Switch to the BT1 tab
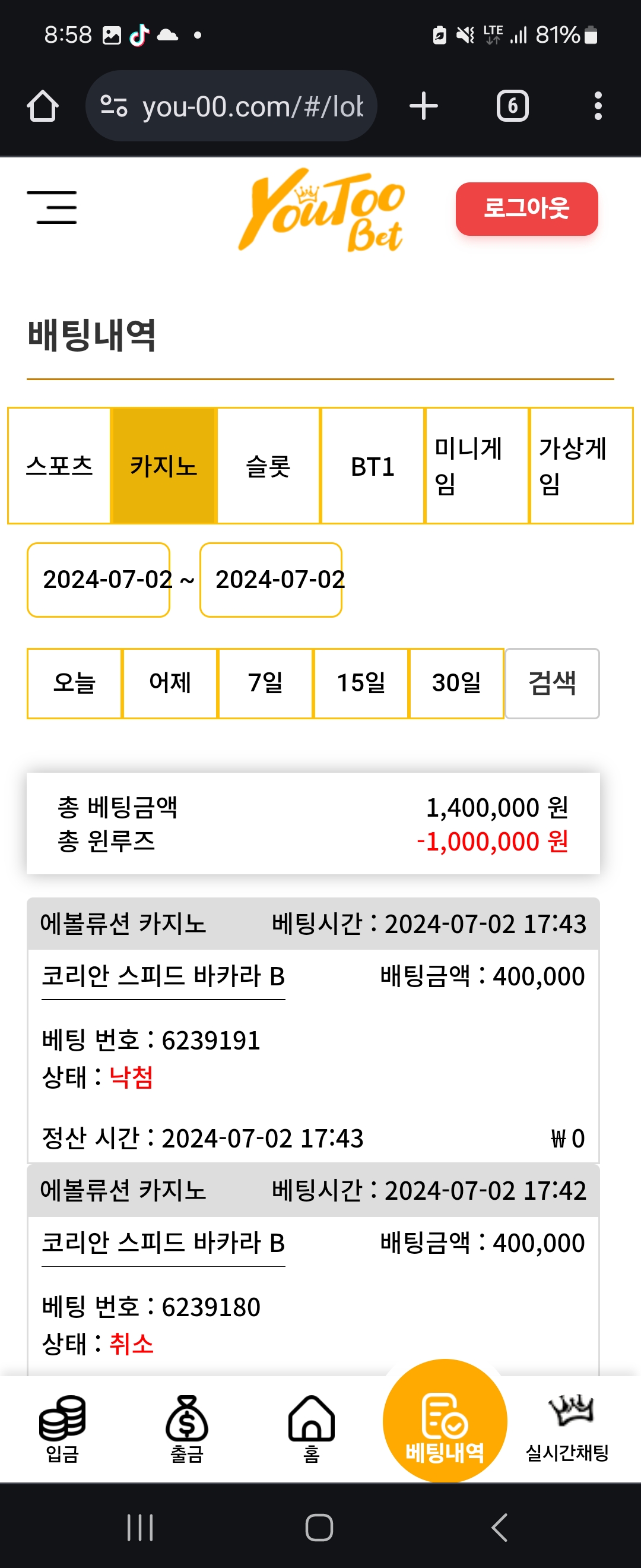 [x=372, y=466]
